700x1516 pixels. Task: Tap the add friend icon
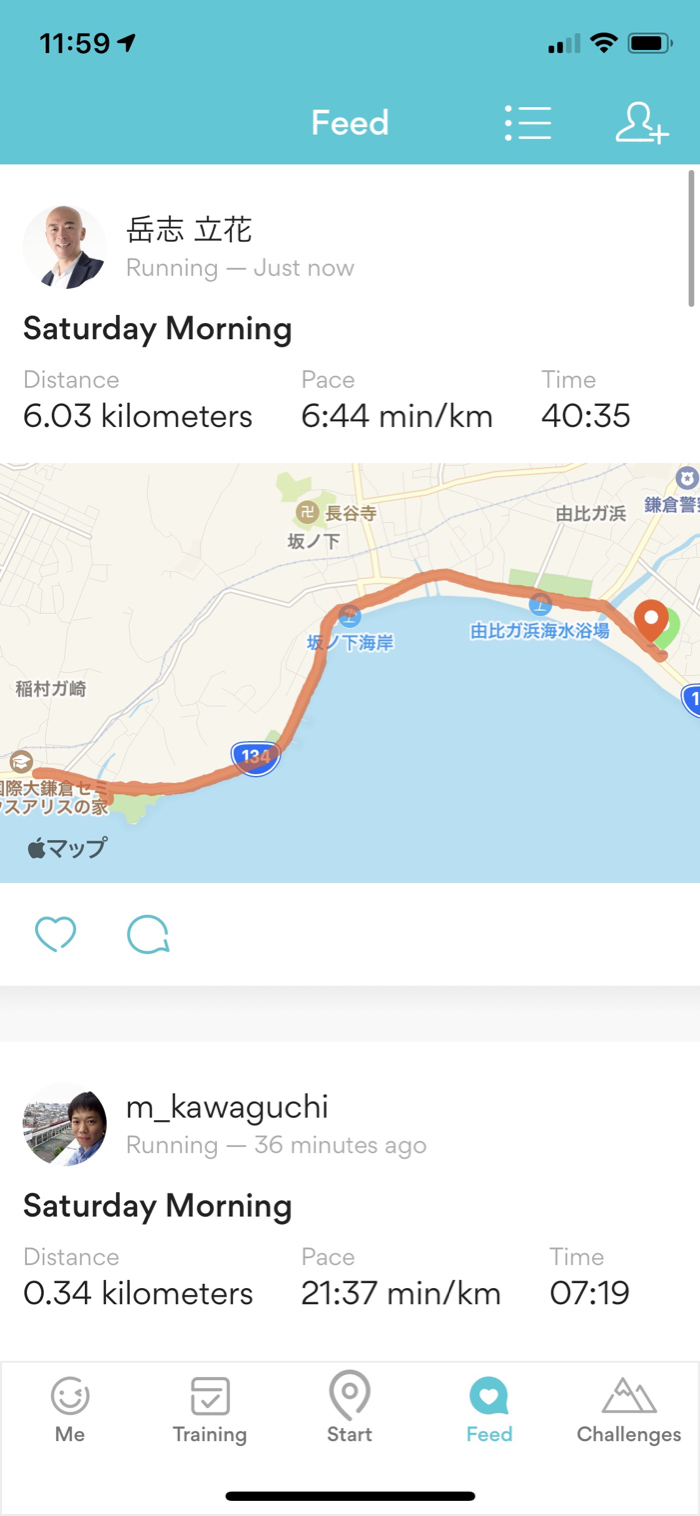click(641, 123)
